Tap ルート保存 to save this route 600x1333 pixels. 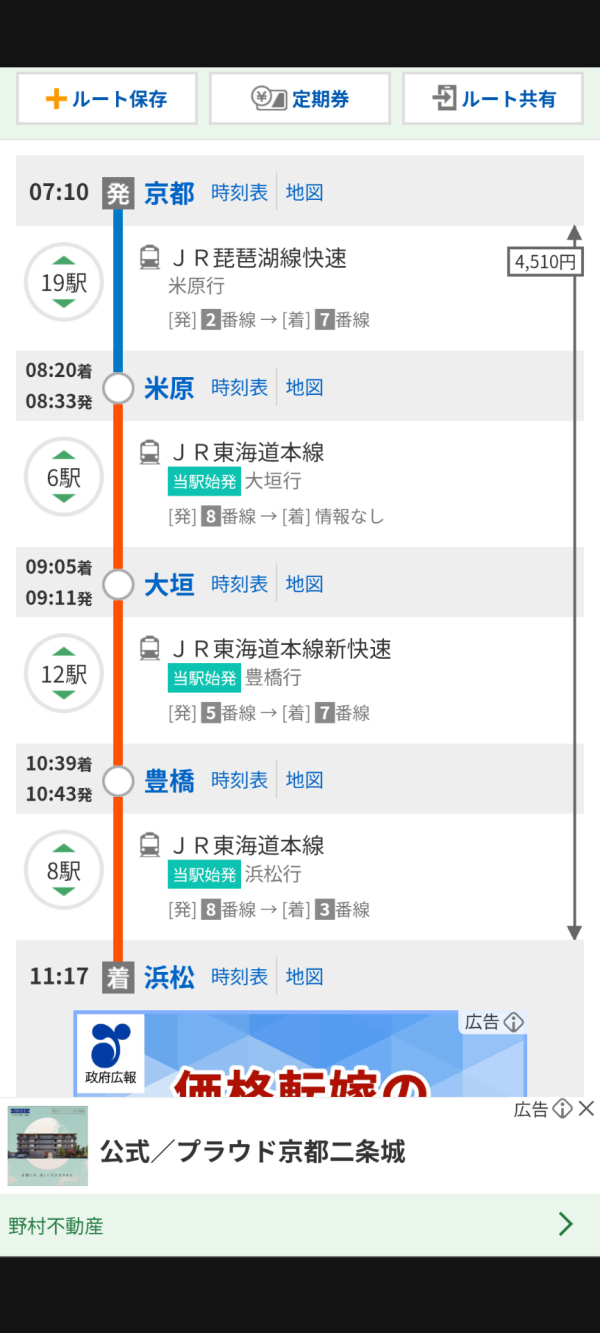tap(106, 99)
